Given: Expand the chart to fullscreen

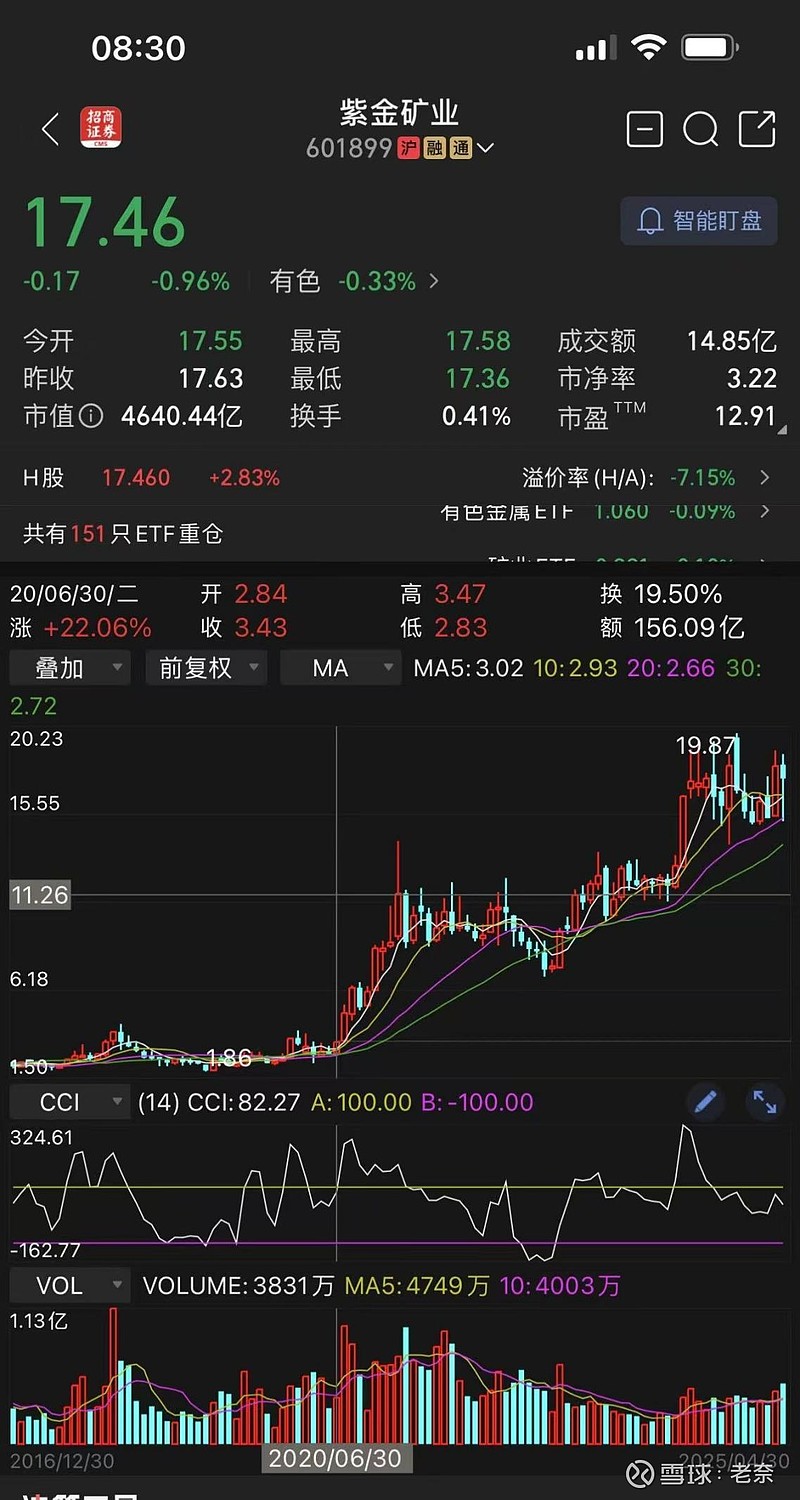Looking at the screenshot, I should pos(765,1102).
